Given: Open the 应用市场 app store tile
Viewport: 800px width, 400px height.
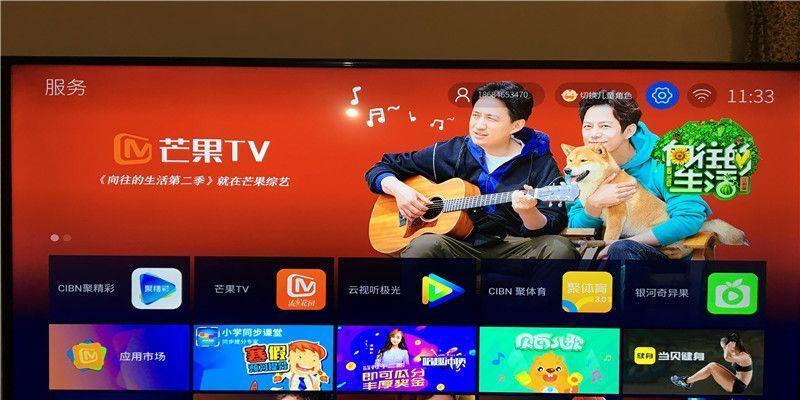Looking at the screenshot, I should pos(118,357).
